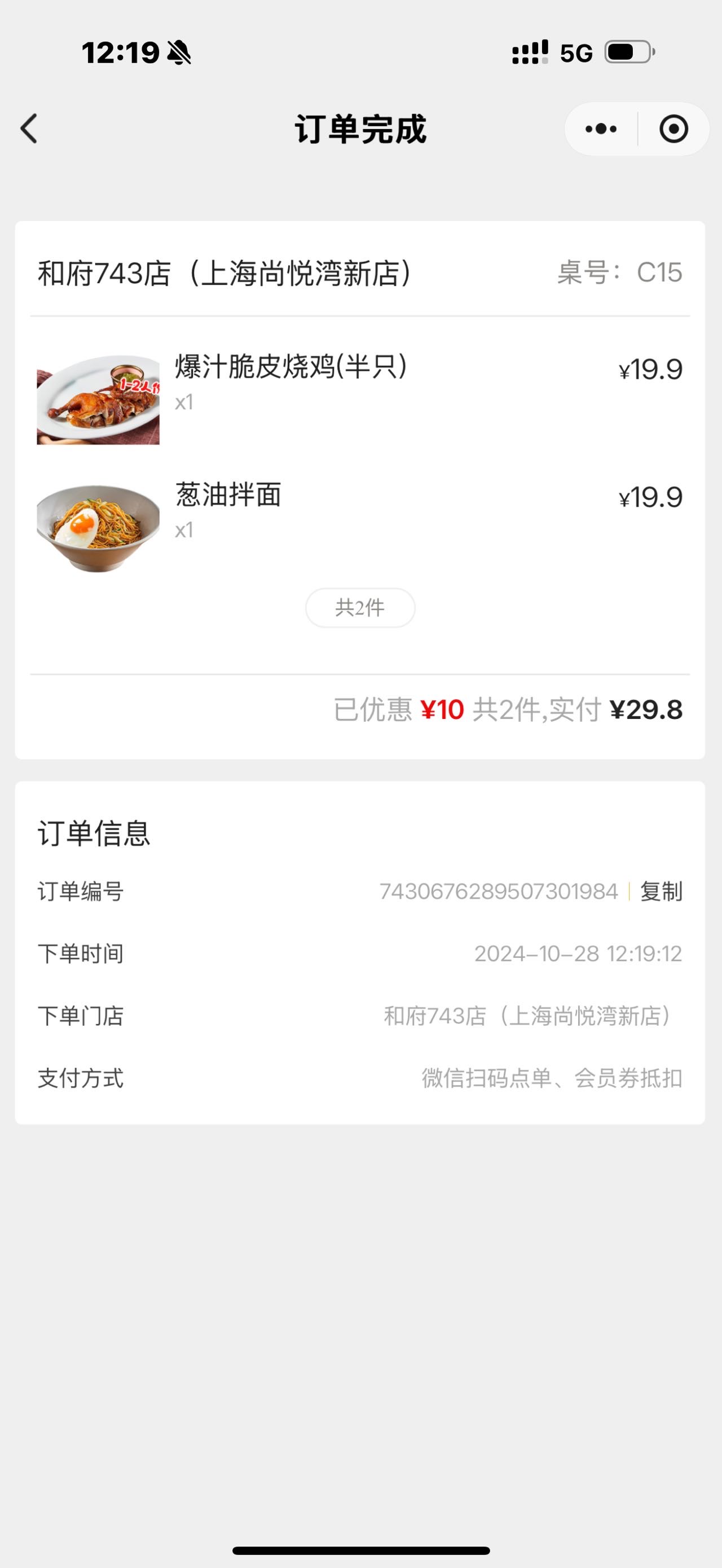This screenshot has height=1568, width=722.
Task: Go back with the top-left arrow
Action: pyautogui.click(x=29, y=129)
